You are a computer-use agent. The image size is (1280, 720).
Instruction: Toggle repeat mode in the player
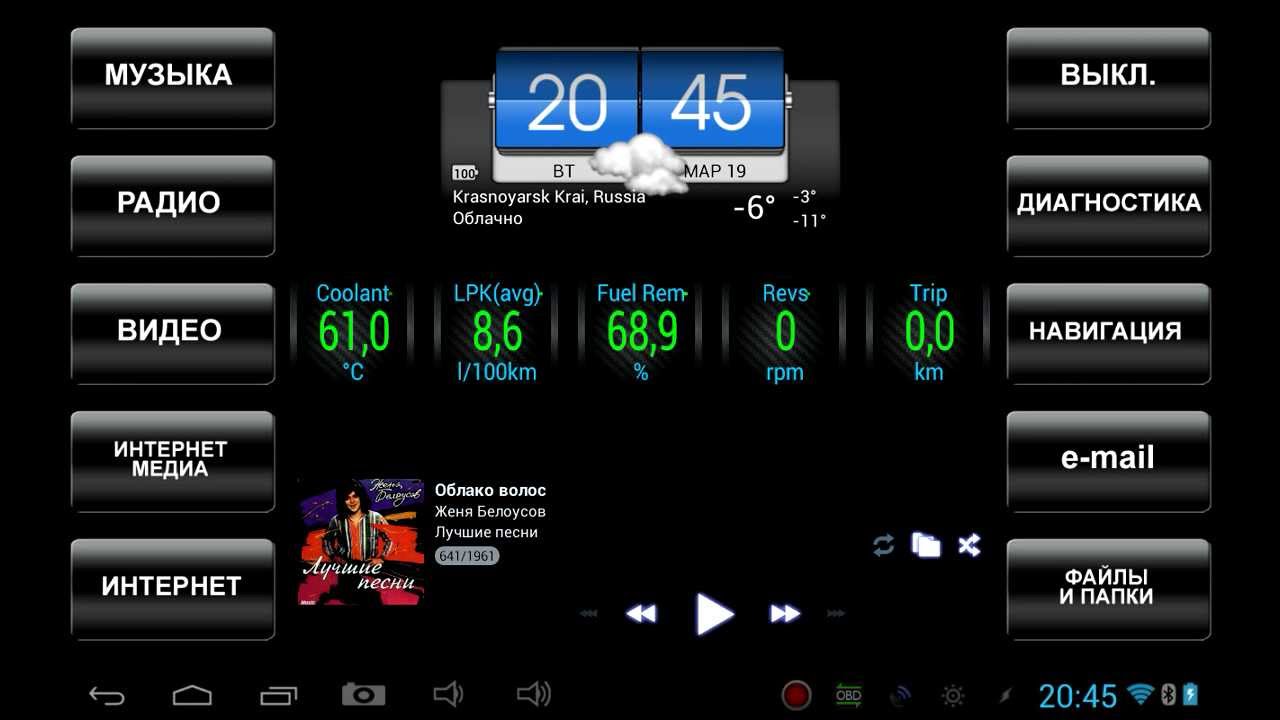point(883,545)
